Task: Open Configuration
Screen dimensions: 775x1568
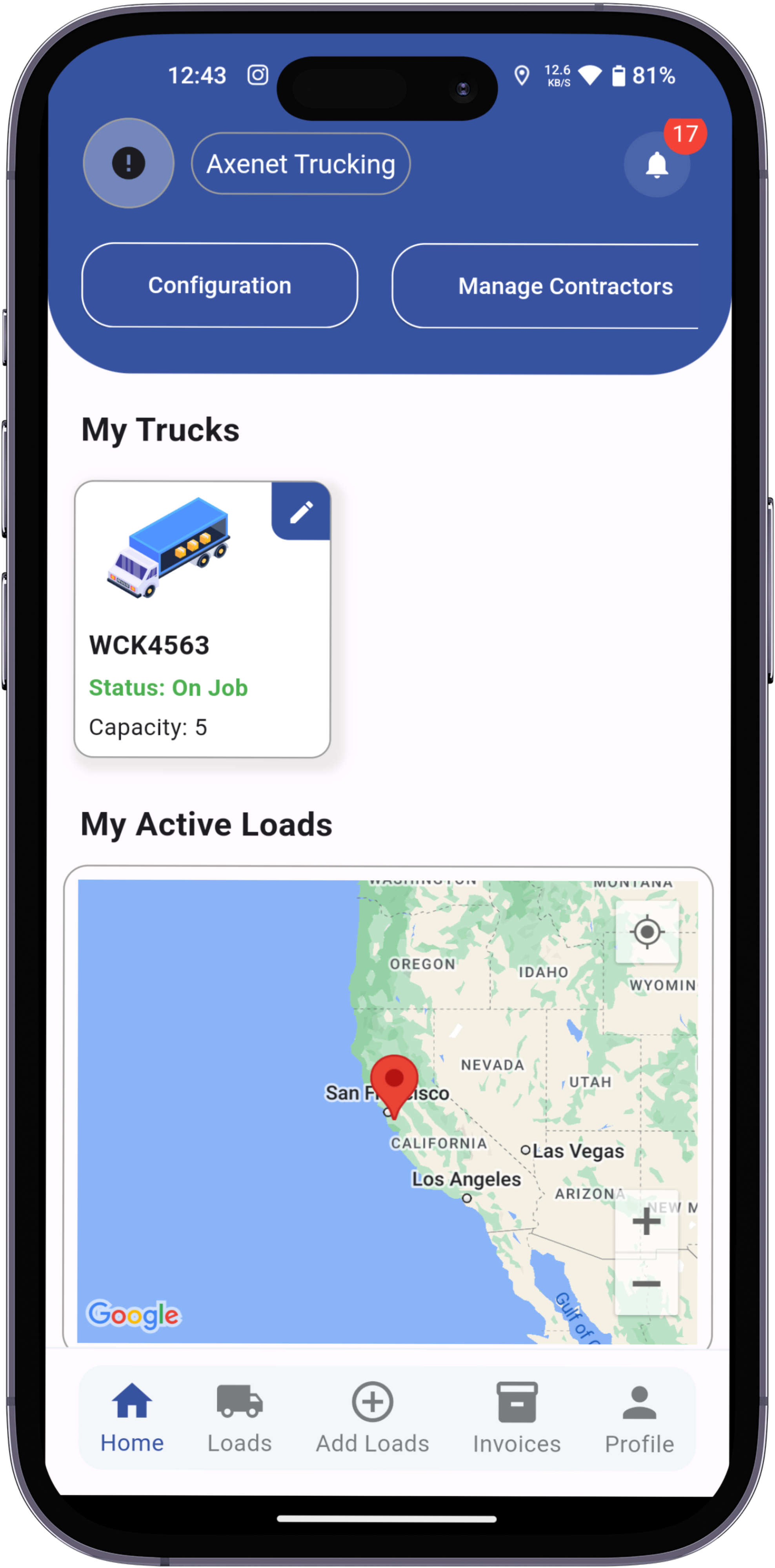Action: coord(220,285)
